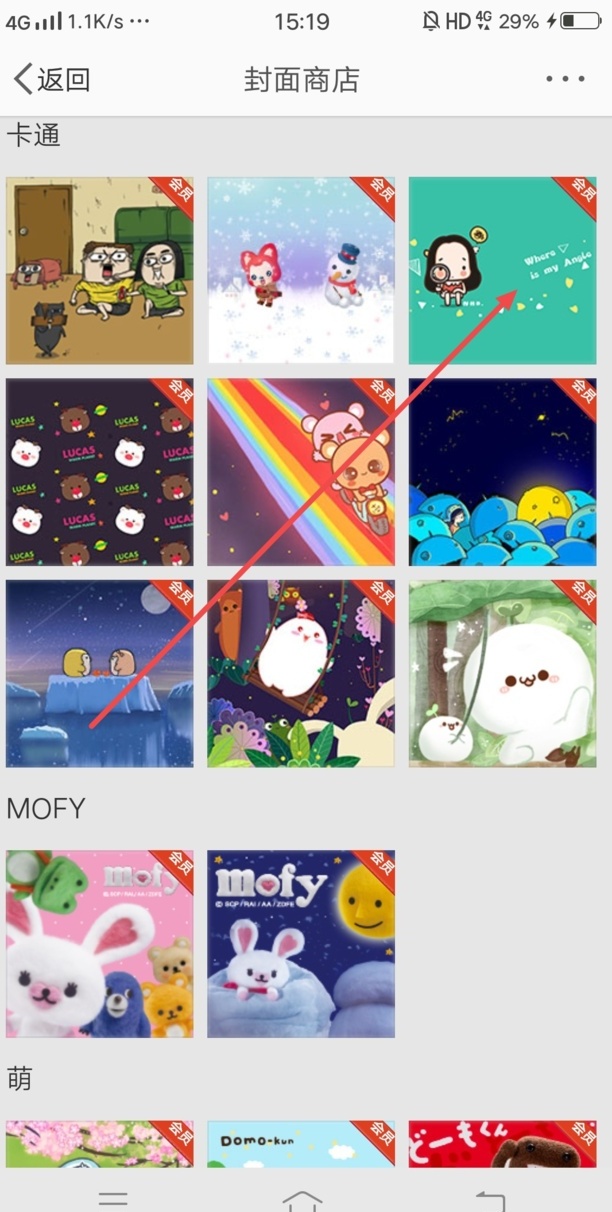Tap the system home button
612x1212 pixels.
(x=303, y=1198)
